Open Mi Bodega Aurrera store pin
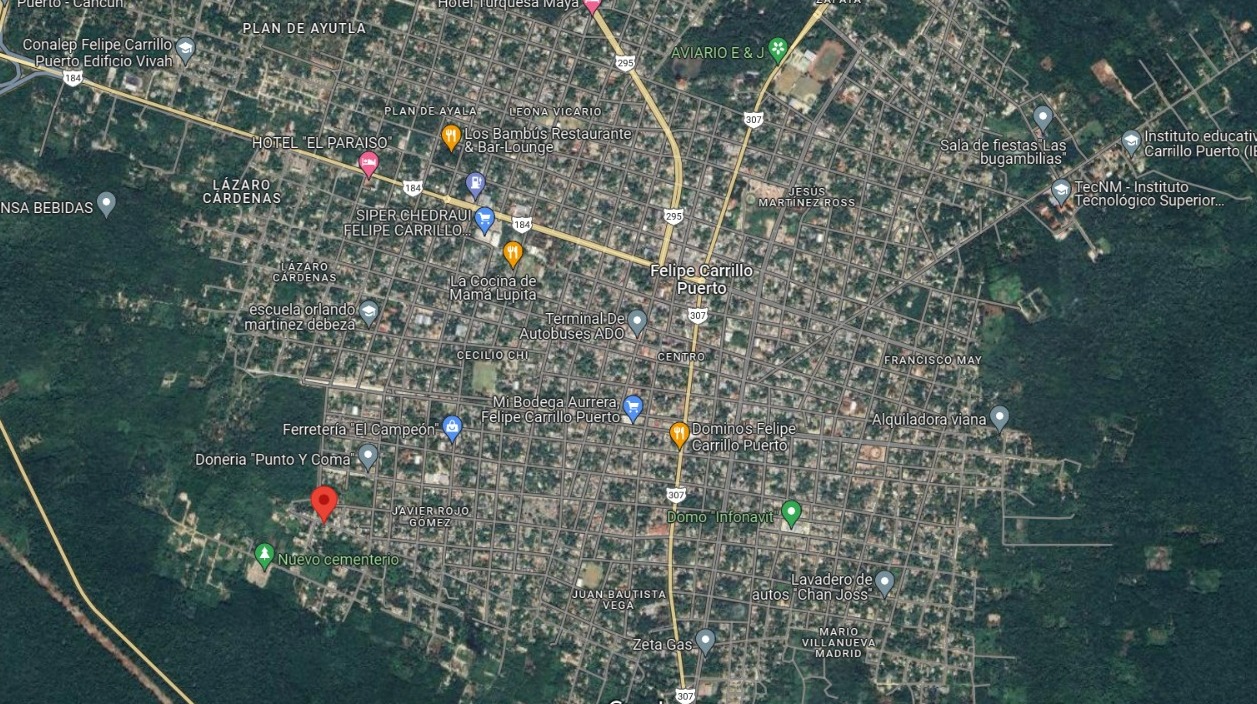The image size is (1257, 704). (x=632, y=406)
